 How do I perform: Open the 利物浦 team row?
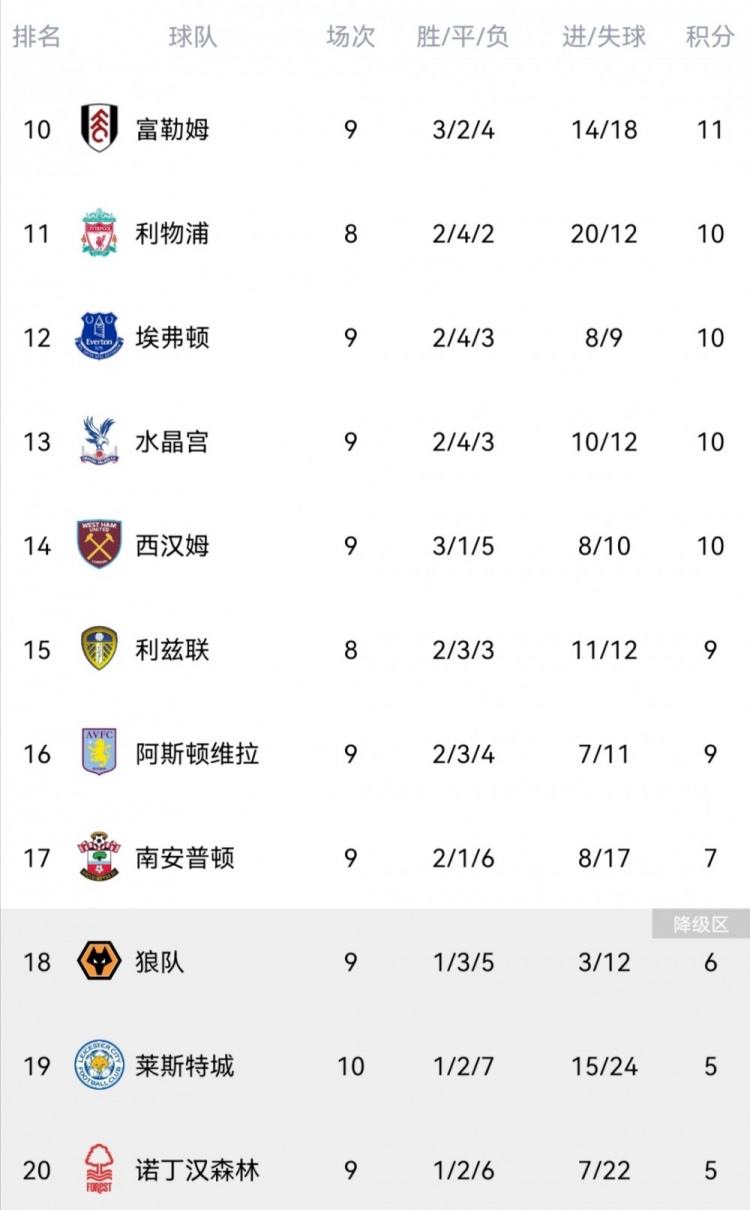pos(375,233)
